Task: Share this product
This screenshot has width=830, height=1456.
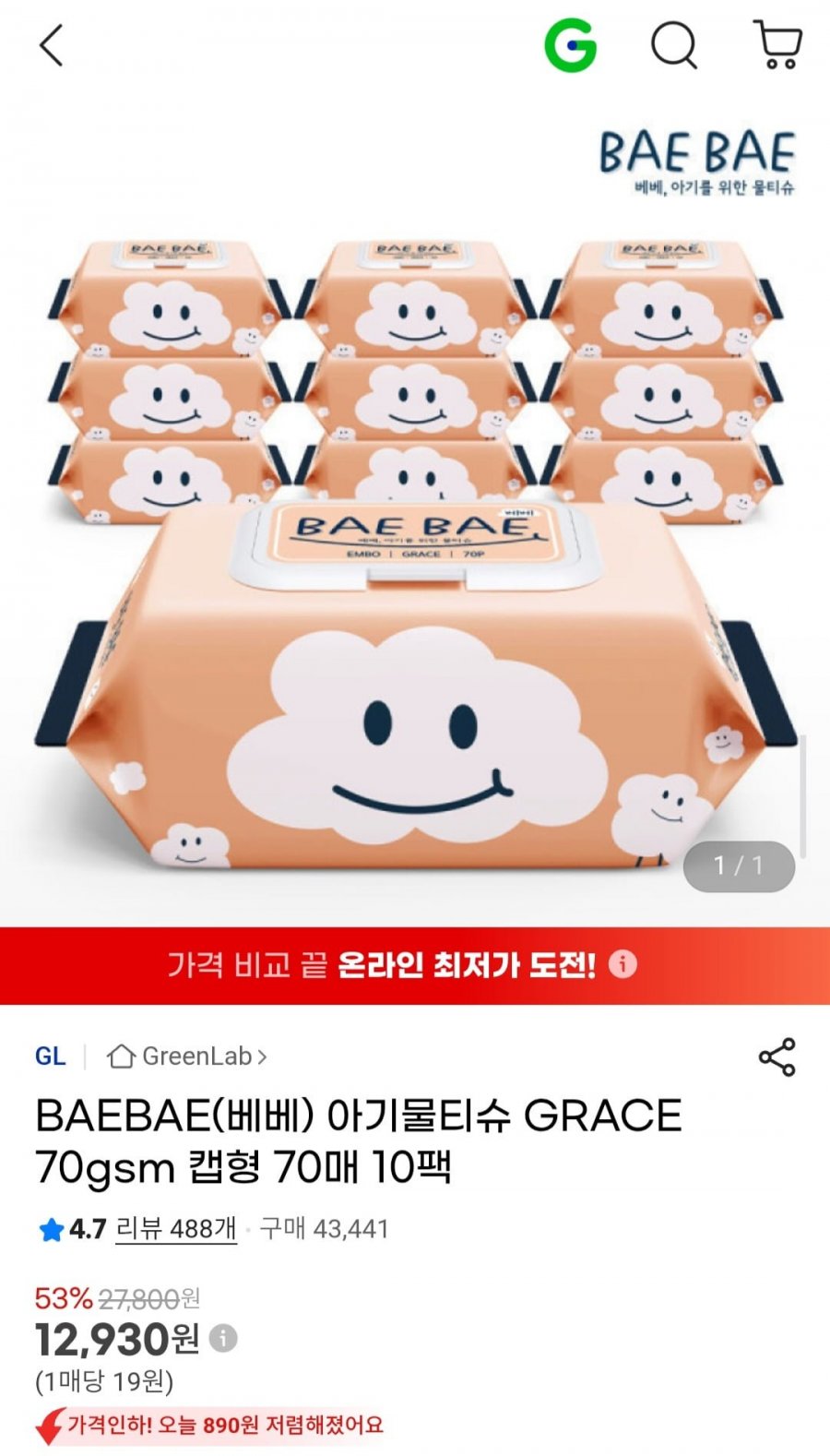Action: point(777,1057)
